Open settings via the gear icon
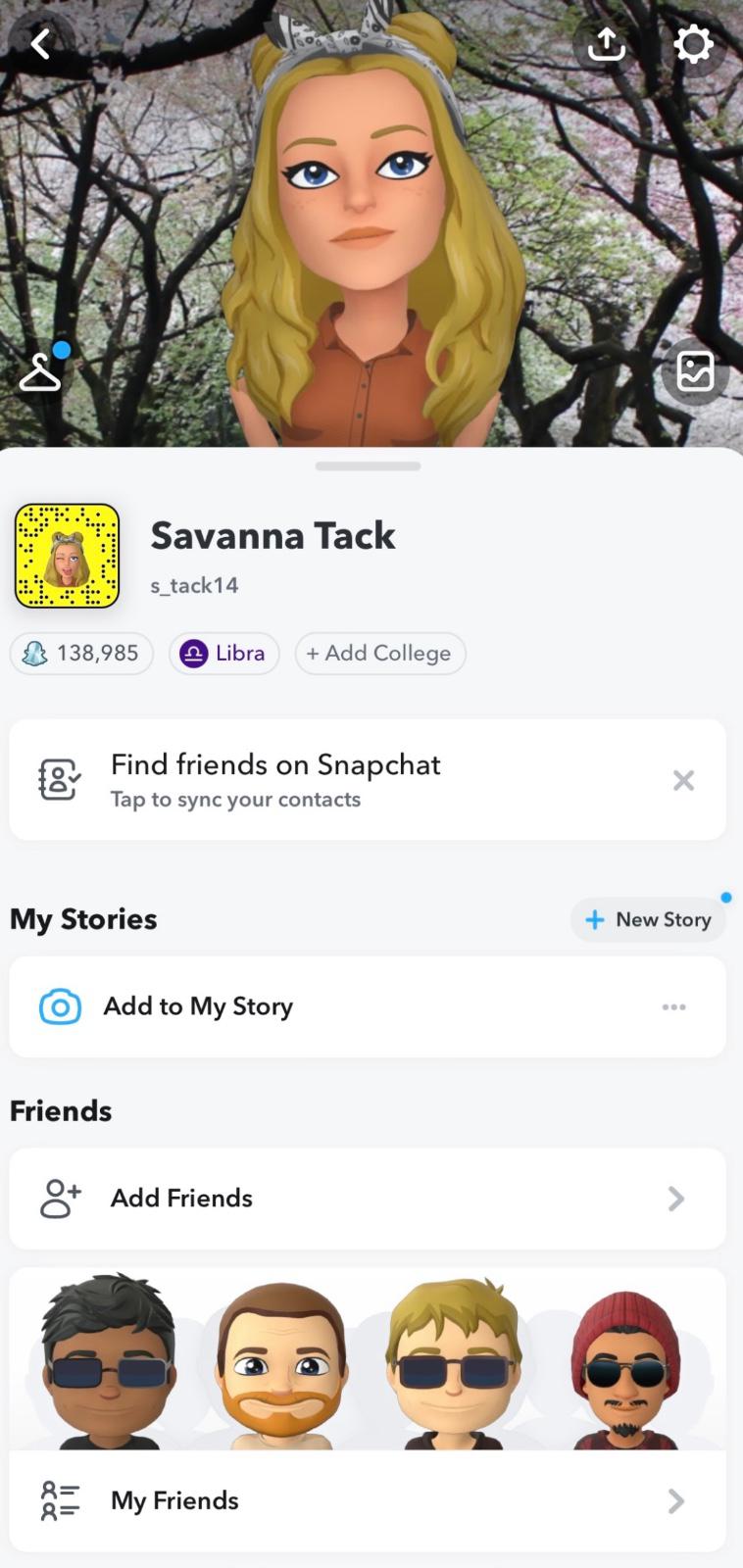The height and width of the screenshot is (1568, 743). pyautogui.click(x=693, y=44)
